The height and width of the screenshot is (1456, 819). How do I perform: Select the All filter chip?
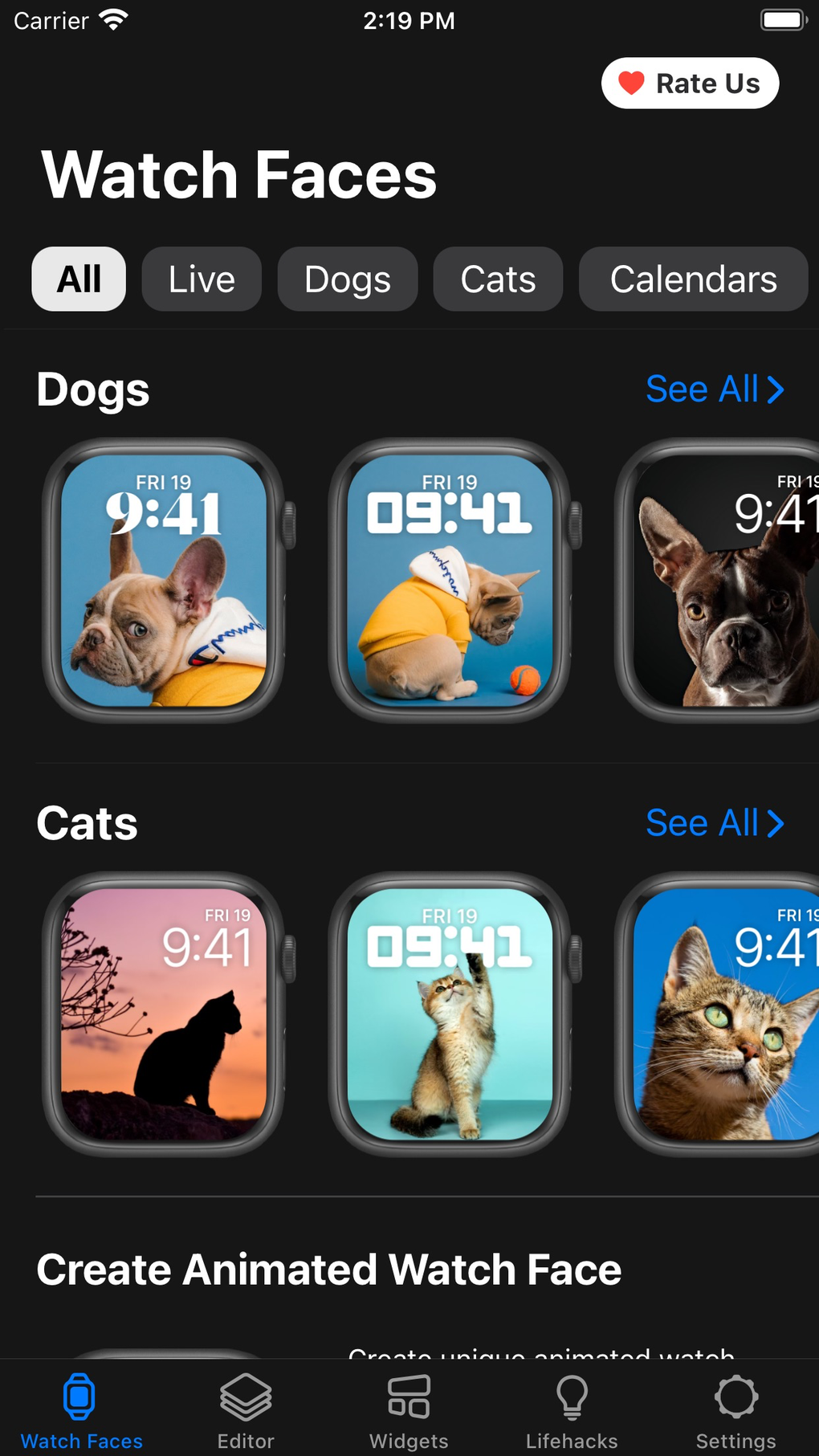[x=79, y=279]
